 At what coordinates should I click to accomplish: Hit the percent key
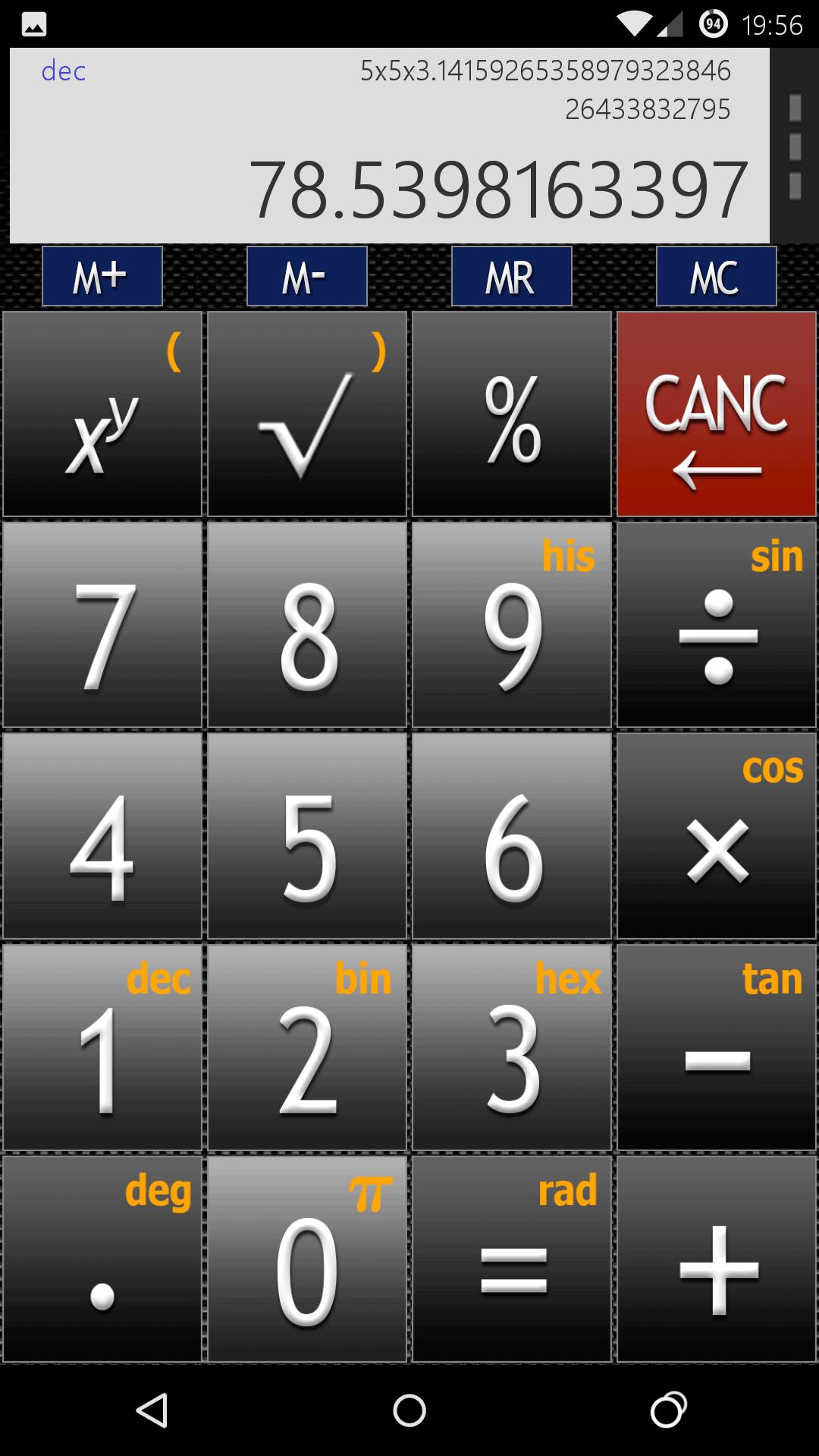512,415
